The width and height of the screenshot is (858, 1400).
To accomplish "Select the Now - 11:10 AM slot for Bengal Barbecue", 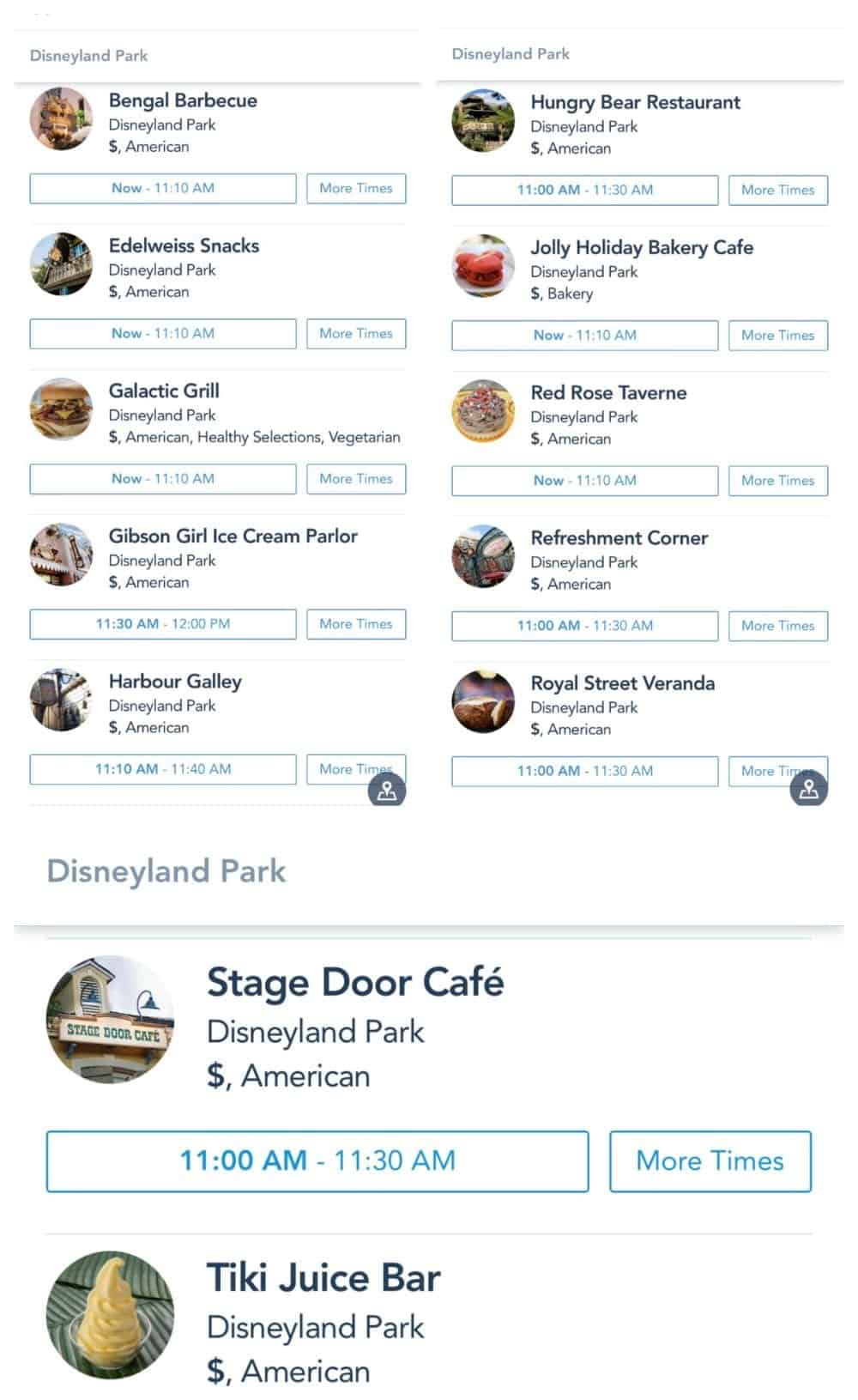I will (x=162, y=188).
